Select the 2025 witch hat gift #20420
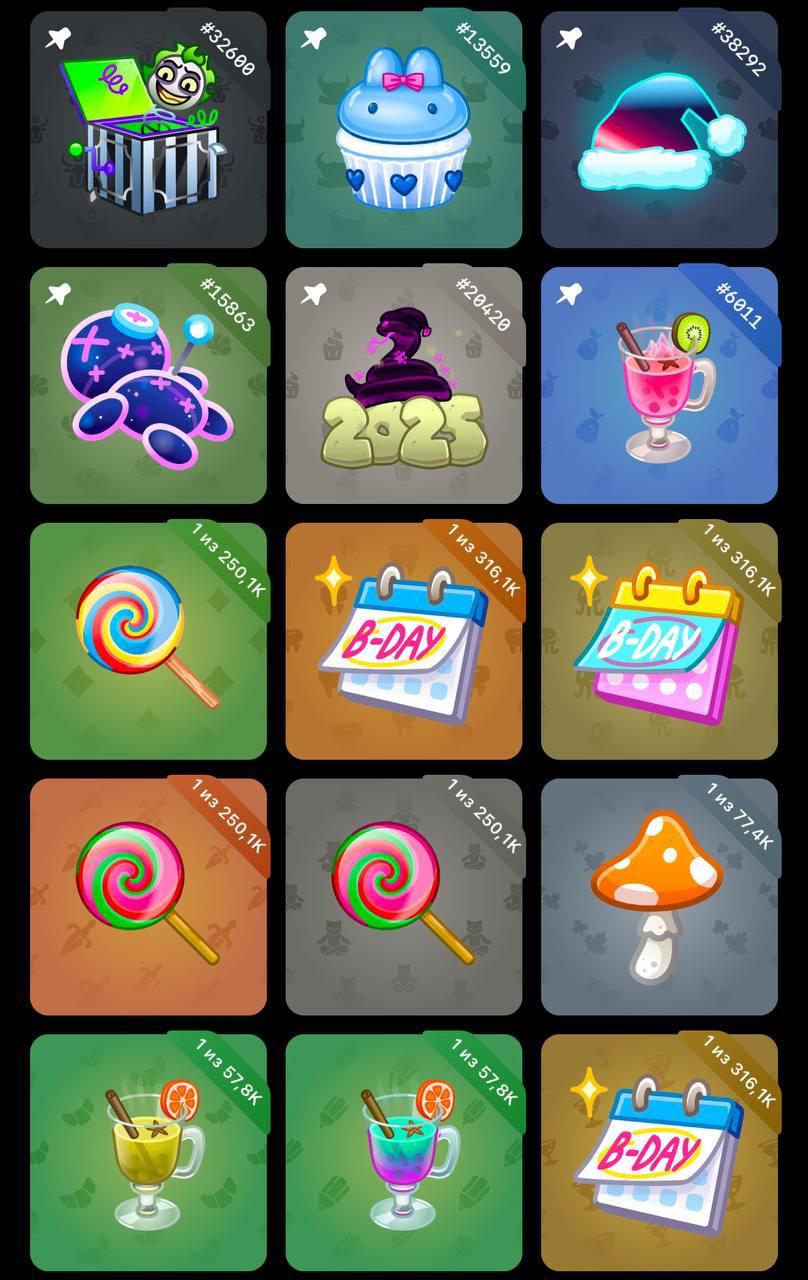Screen dimensions: 808x1280 pos(404,385)
